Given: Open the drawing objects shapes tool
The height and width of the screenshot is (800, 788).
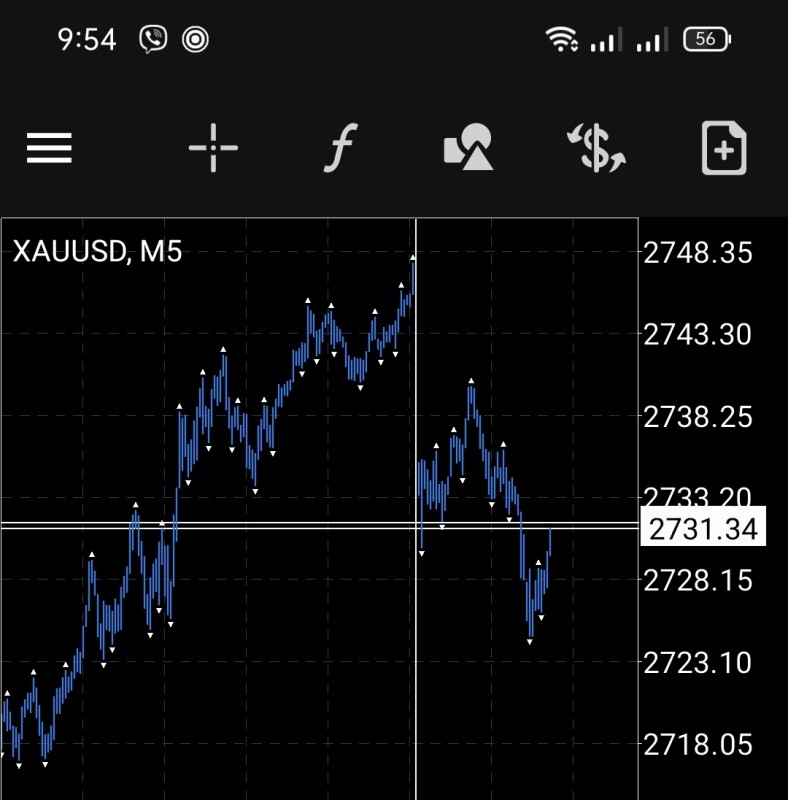Looking at the screenshot, I should [x=468, y=150].
